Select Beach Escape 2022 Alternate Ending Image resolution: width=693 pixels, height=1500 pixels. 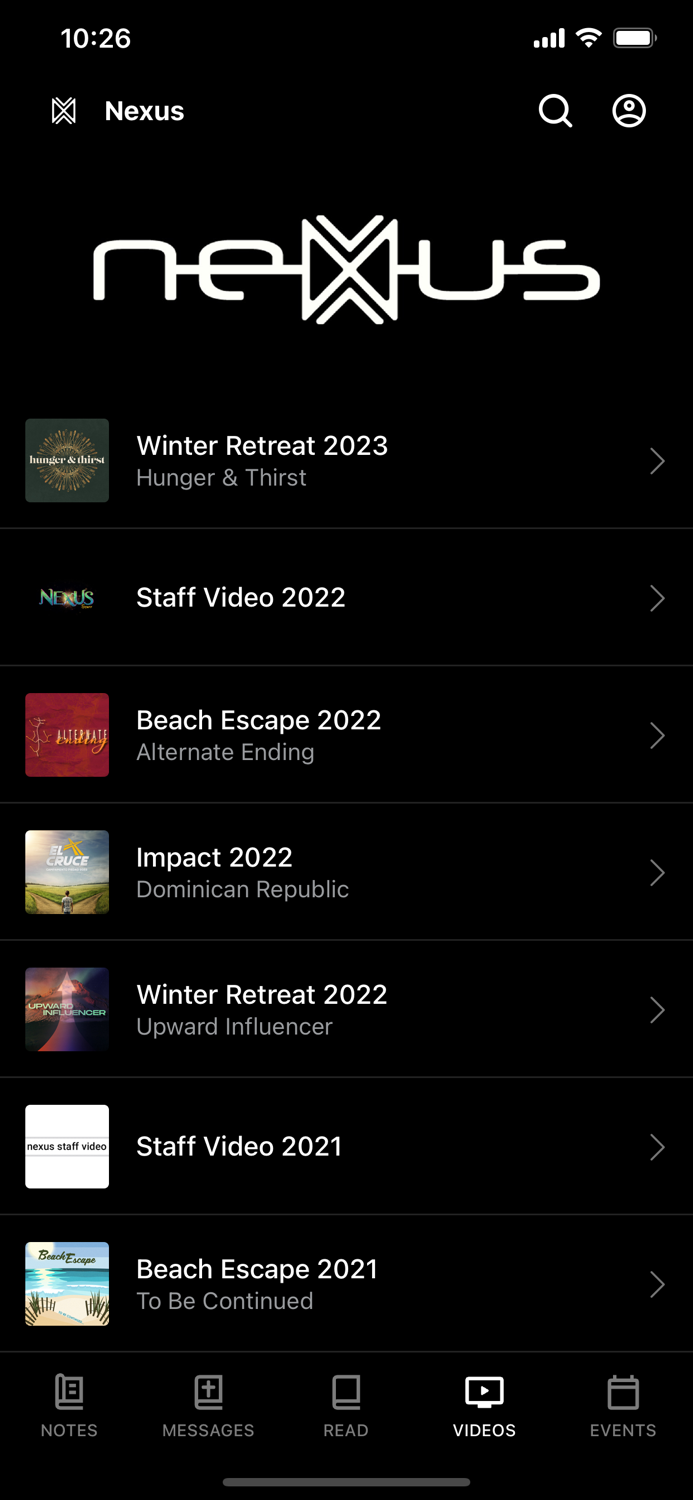346,735
